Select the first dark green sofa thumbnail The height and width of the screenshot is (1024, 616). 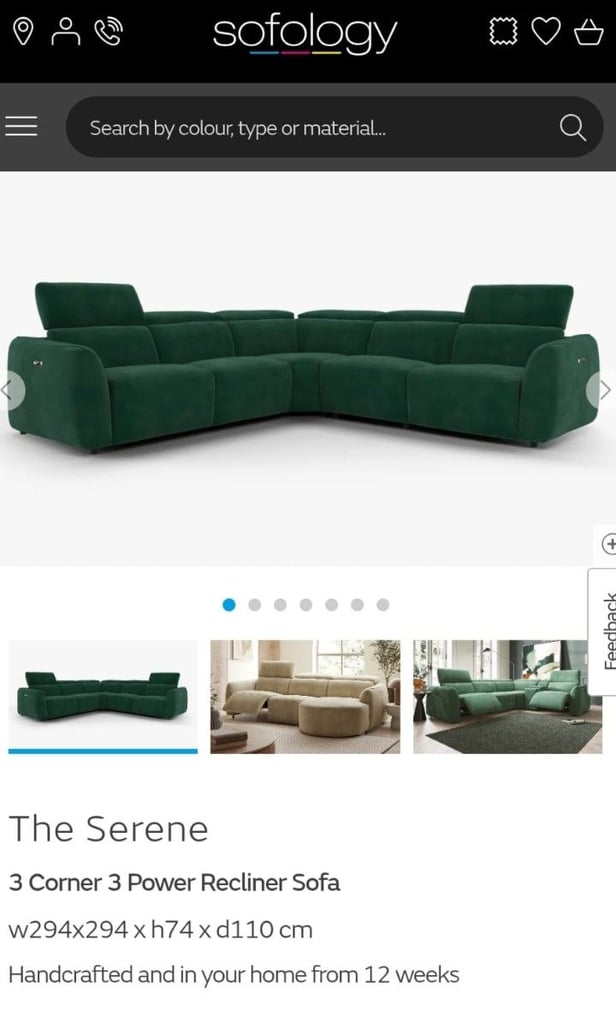[x=103, y=697]
